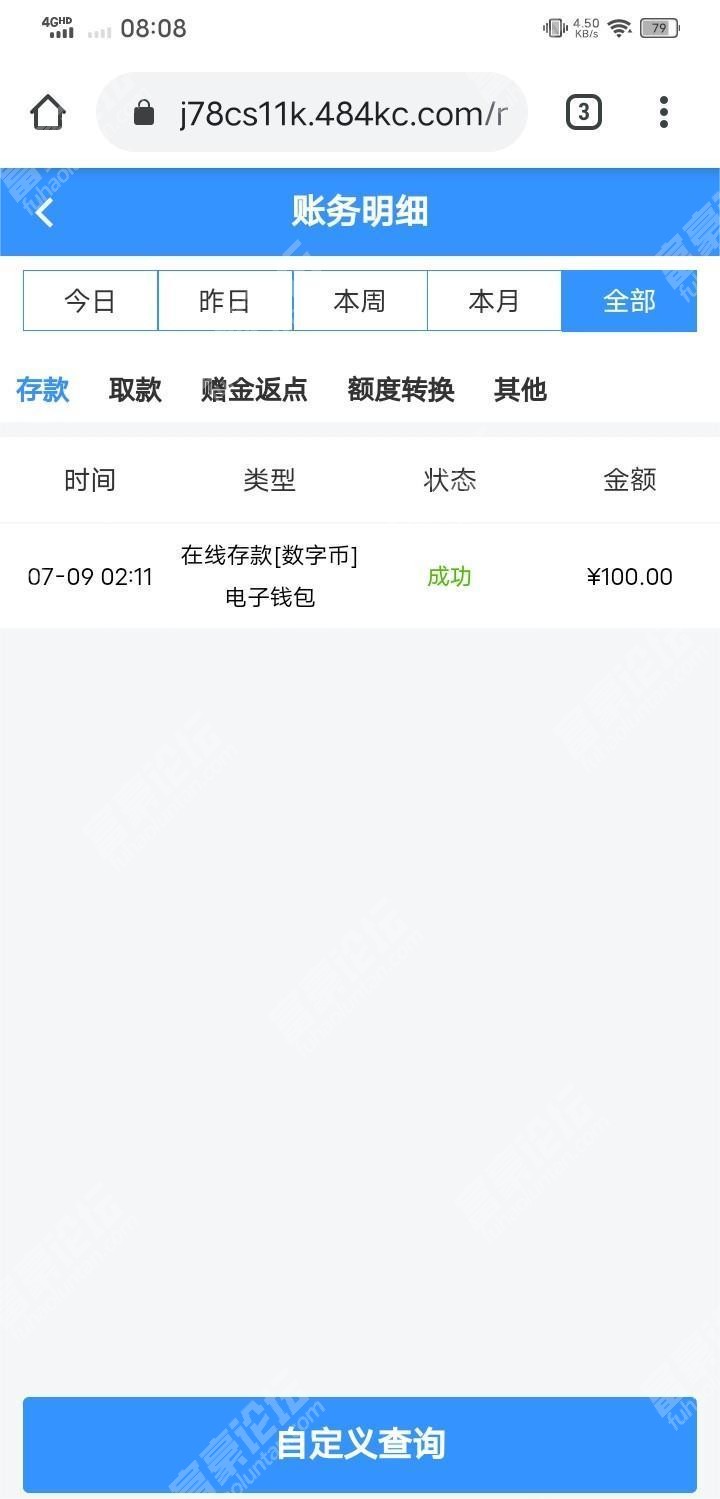Open the 07-09 02:11 deposit record
The image size is (720, 1499).
[x=360, y=576]
